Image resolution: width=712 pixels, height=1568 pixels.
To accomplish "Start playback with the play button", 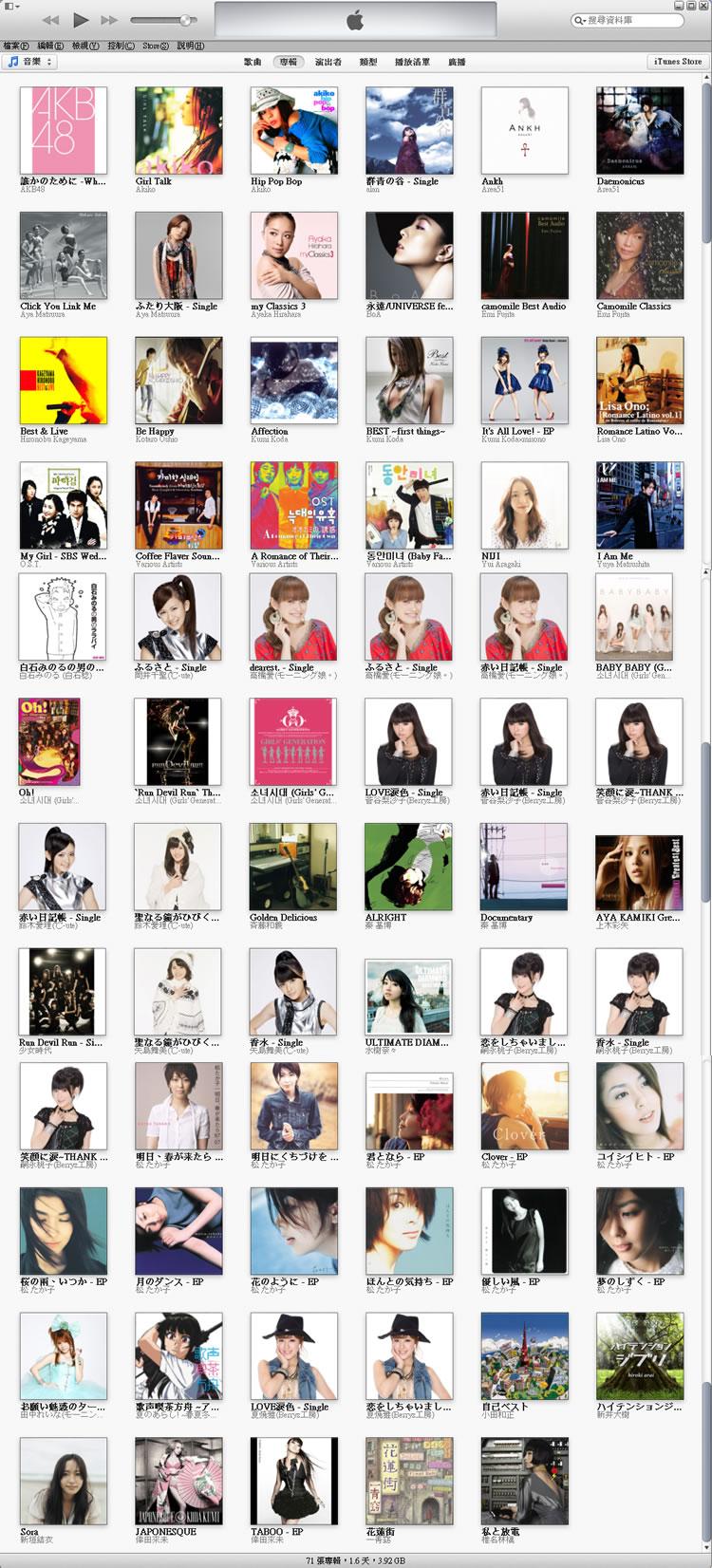I will click(81, 20).
